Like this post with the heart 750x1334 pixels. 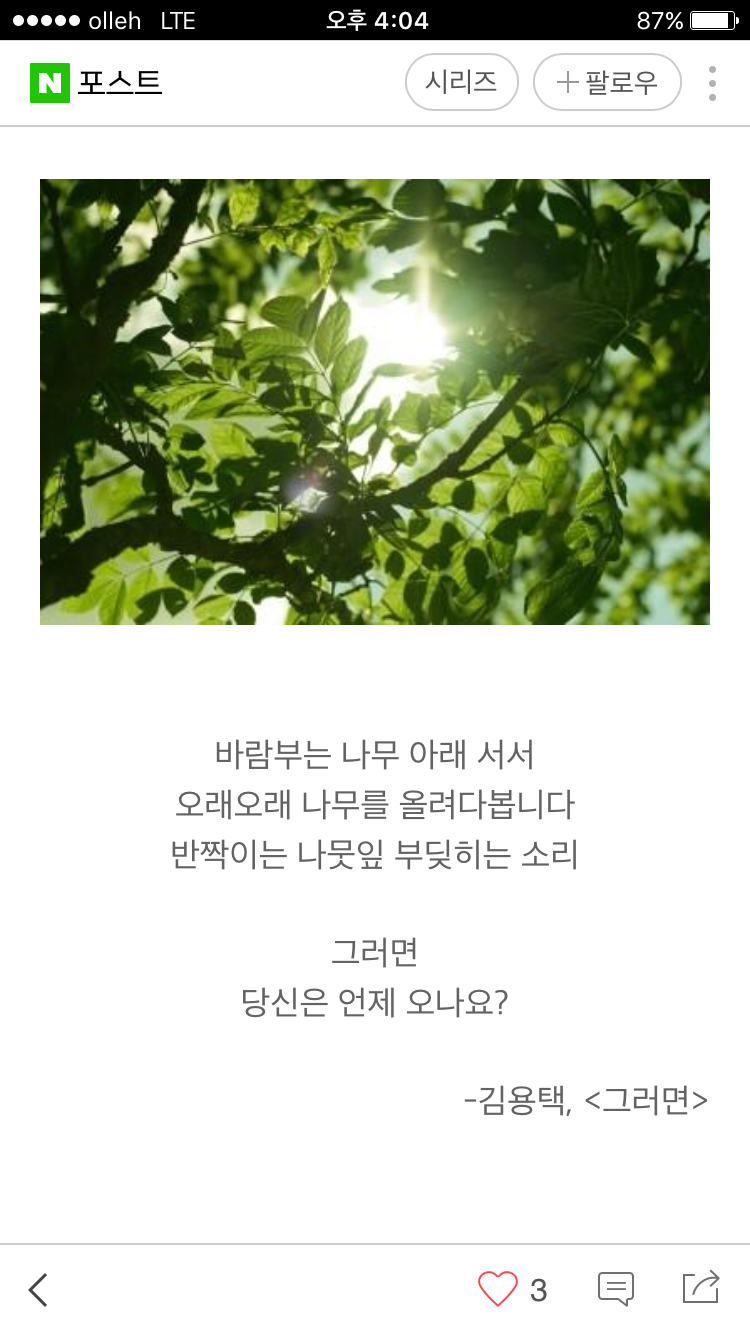(498, 1290)
